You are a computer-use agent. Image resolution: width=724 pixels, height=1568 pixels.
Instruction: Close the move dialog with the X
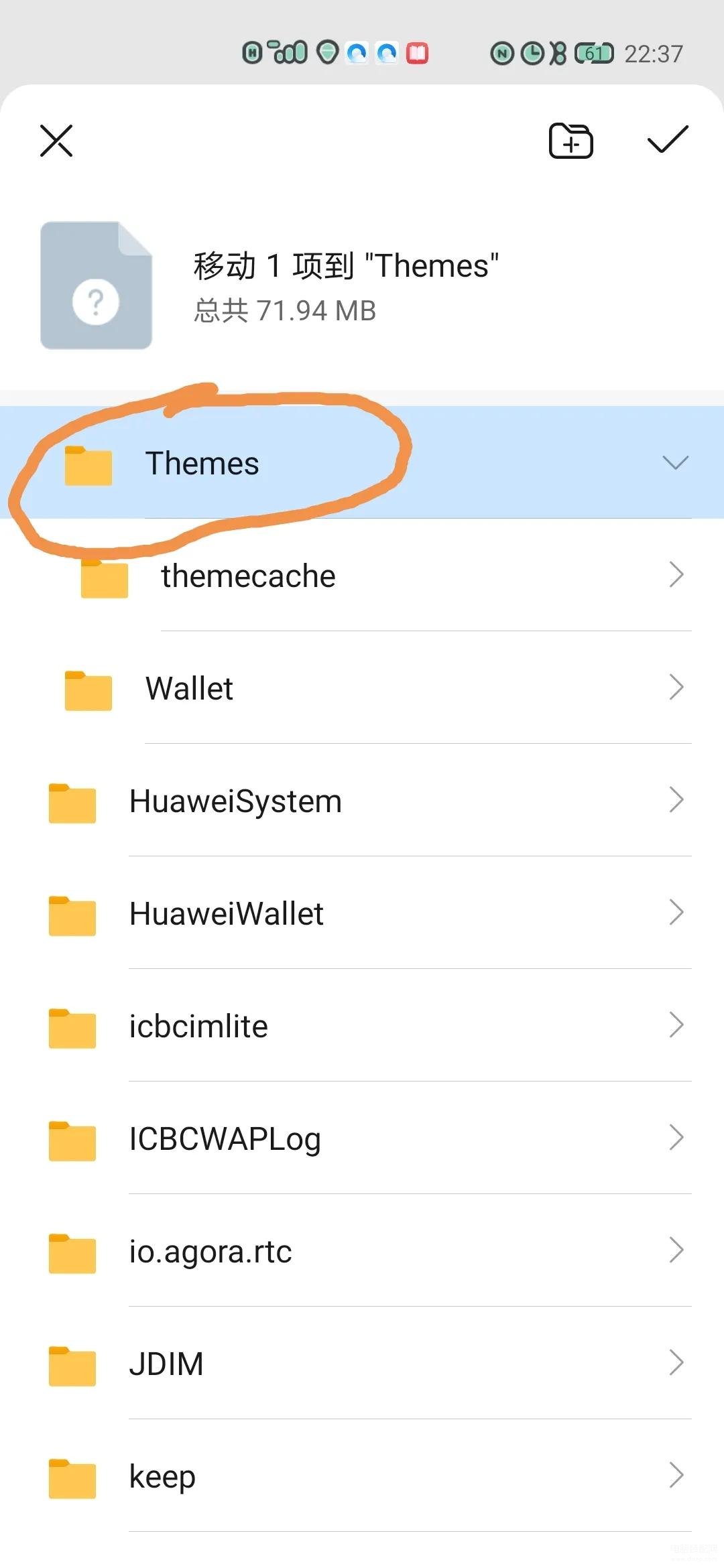coord(56,141)
